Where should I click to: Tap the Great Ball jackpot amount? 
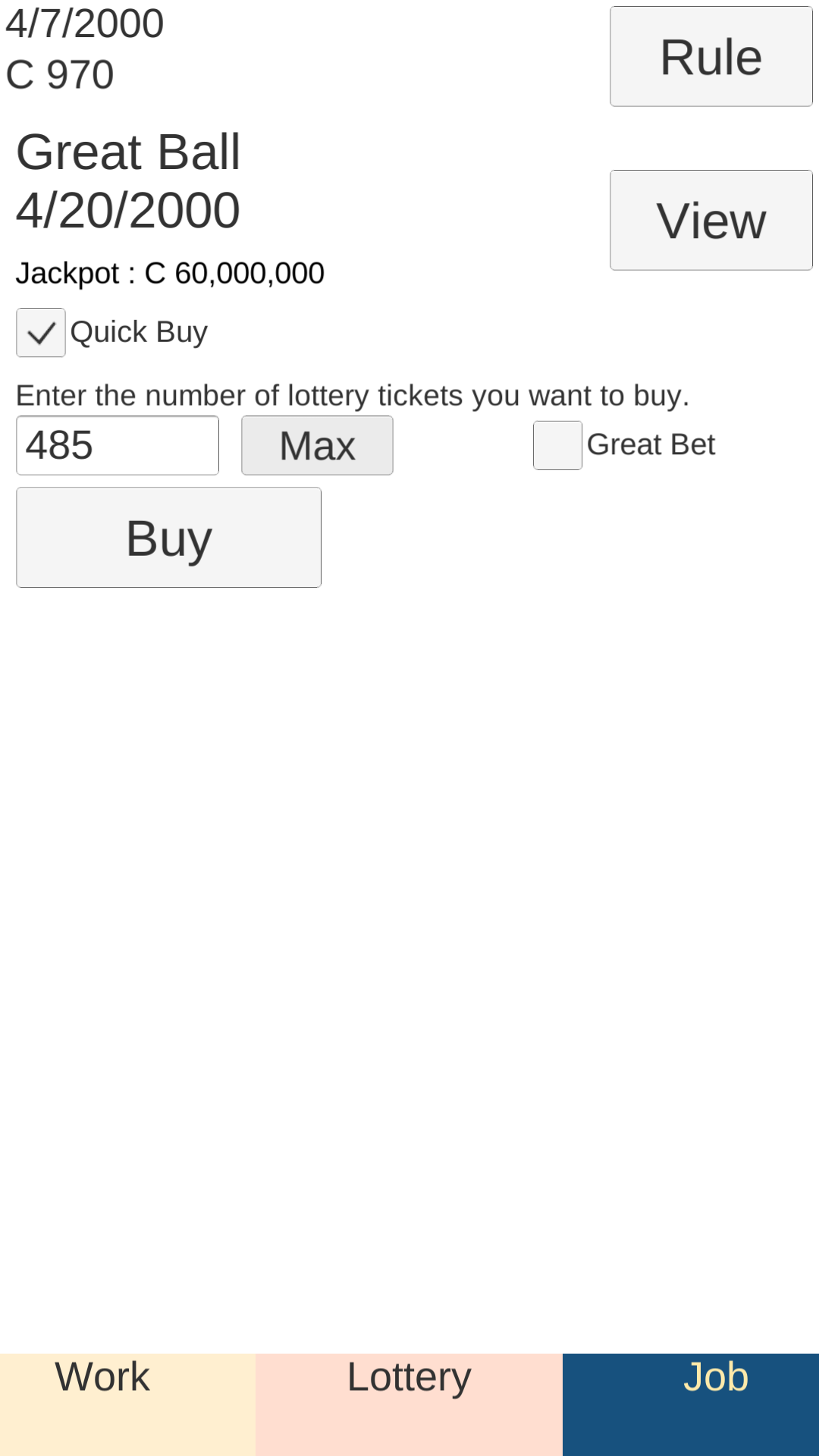coord(170,273)
